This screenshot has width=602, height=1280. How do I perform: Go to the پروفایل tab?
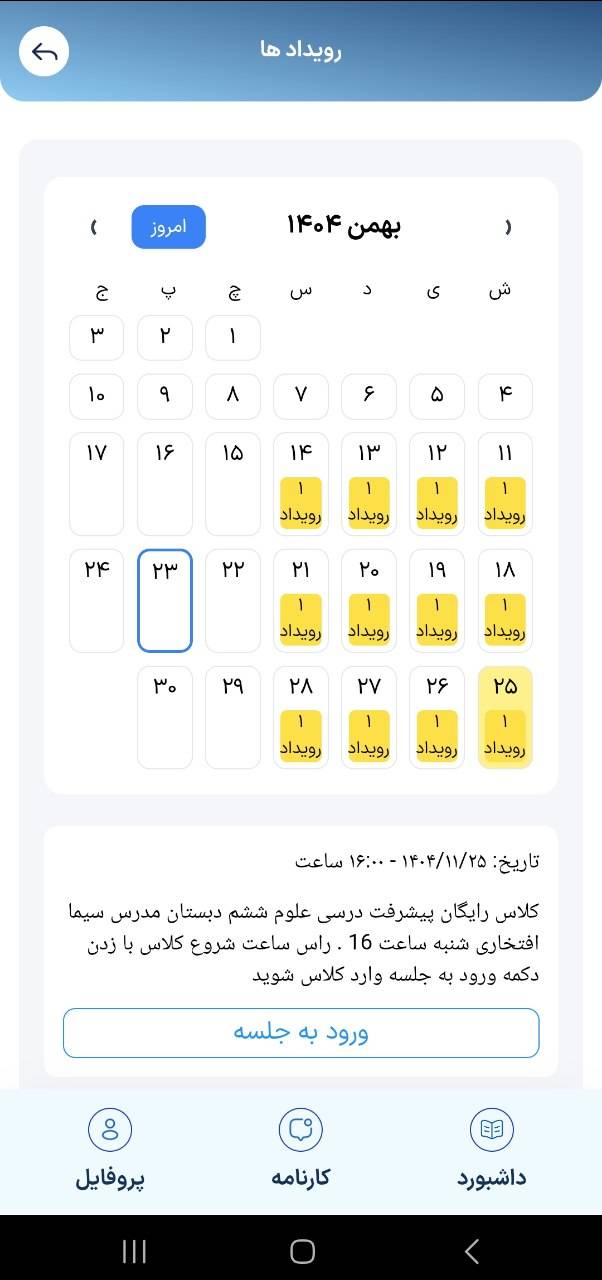click(x=110, y=1152)
